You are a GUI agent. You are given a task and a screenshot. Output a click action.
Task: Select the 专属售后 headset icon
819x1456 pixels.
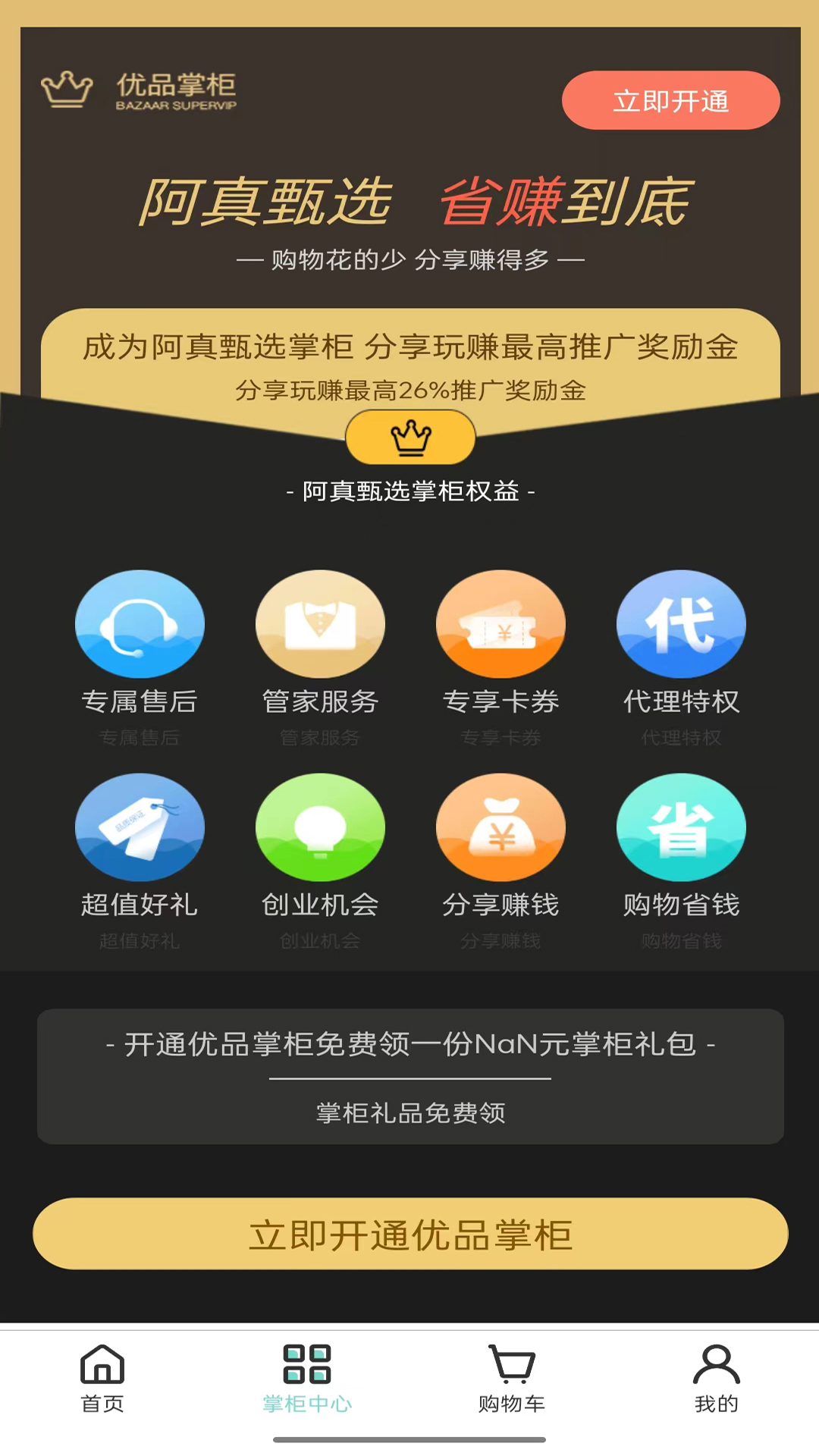140,623
